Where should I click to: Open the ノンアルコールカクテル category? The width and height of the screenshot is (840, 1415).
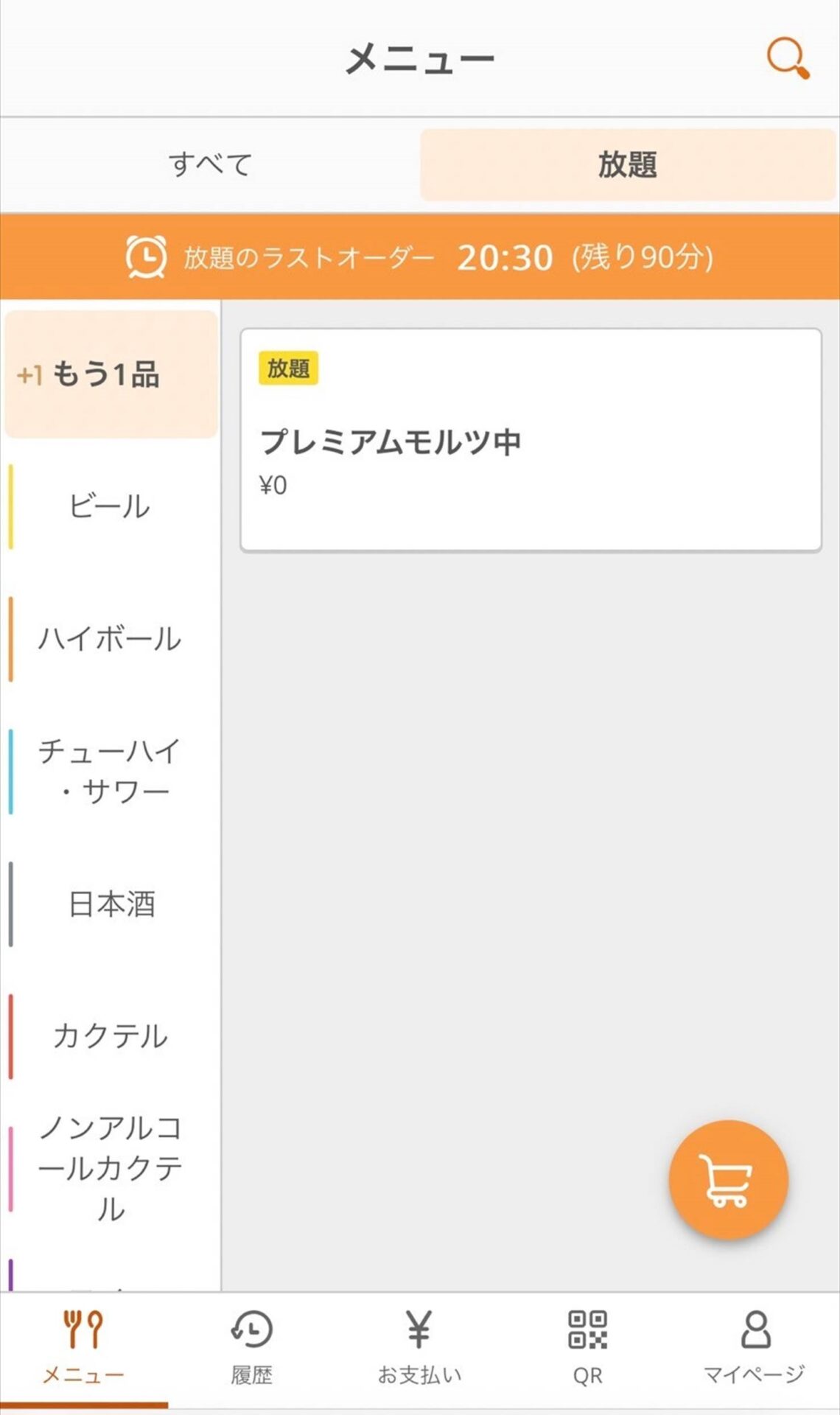point(111,1168)
